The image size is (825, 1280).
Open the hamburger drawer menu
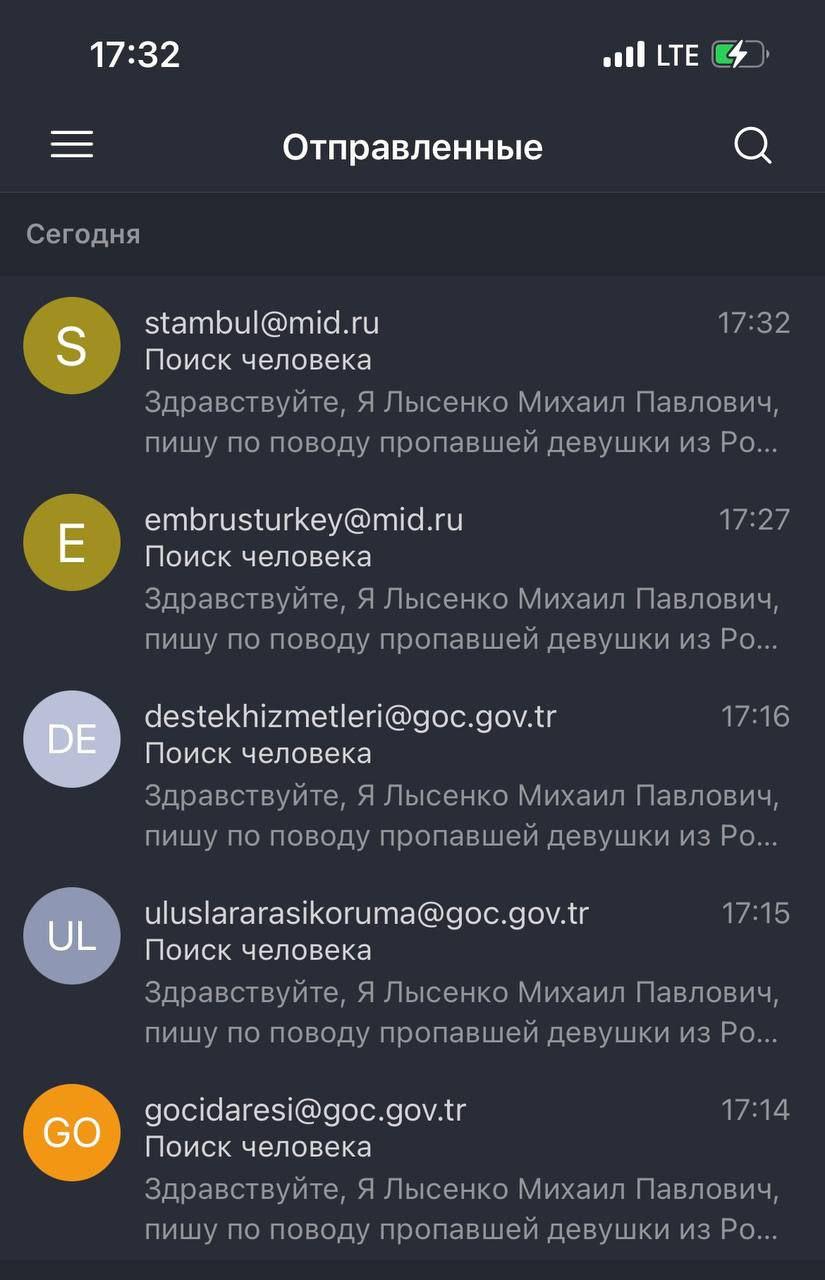coord(72,146)
